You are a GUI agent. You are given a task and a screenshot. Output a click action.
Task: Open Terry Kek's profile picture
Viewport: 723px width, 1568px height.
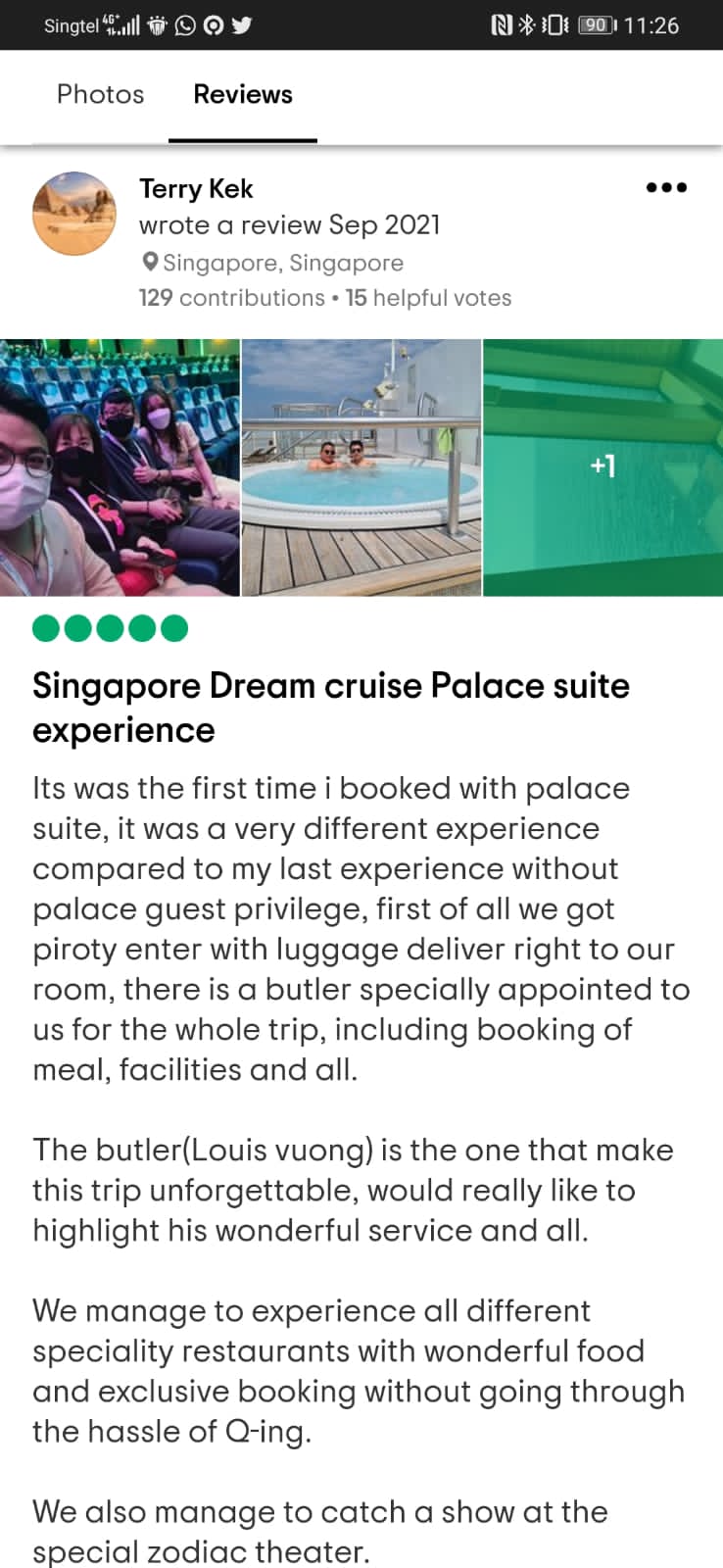(74, 214)
